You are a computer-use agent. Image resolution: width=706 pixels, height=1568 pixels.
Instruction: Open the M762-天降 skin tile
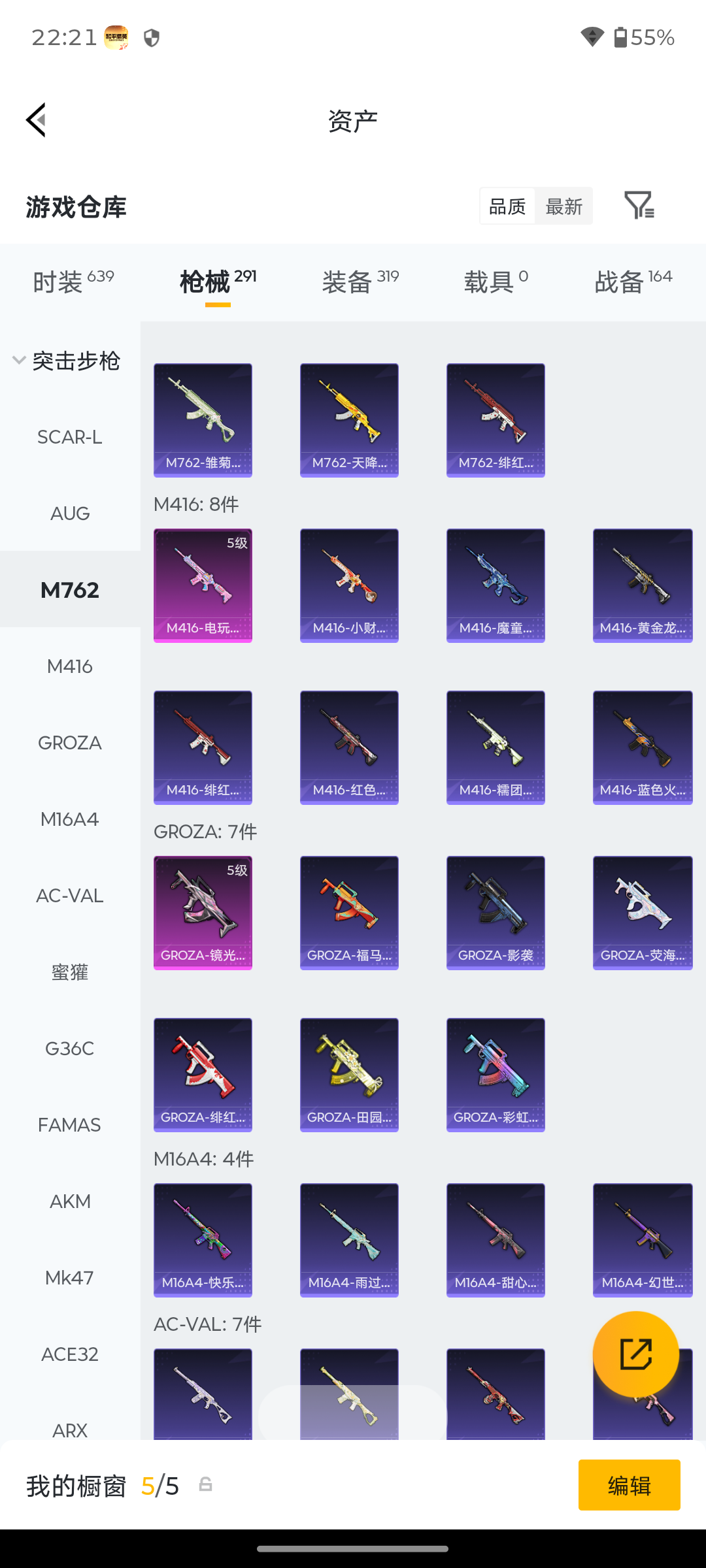coord(349,420)
